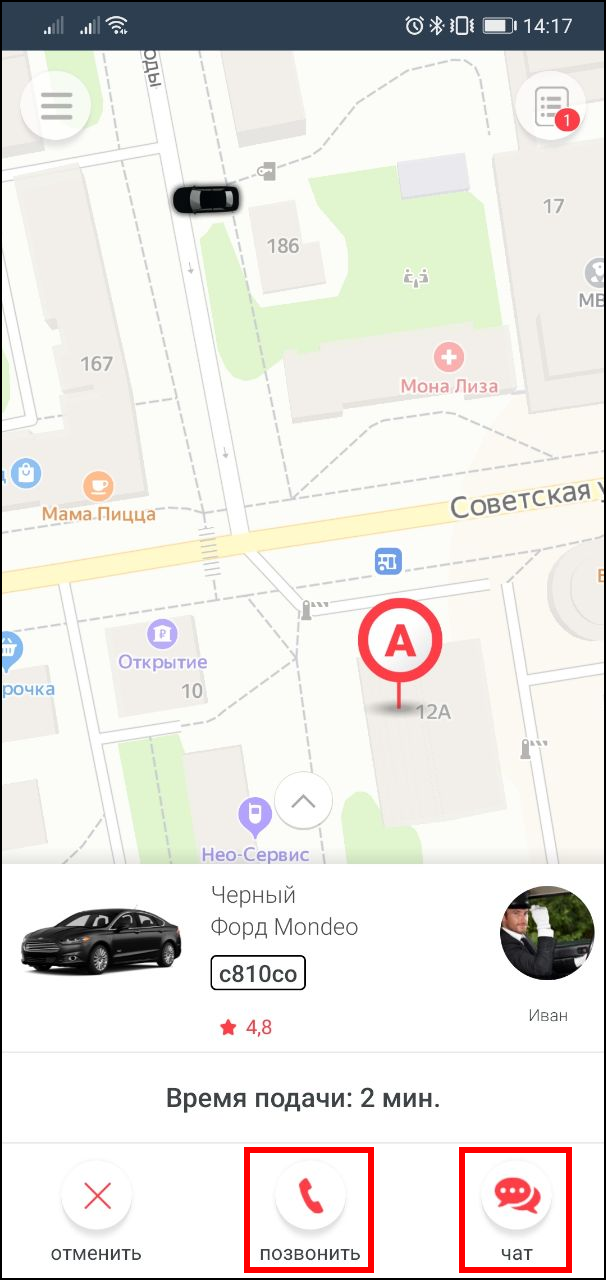Expand the panel with the up chevron
This screenshot has height=1280, width=606.
click(x=303, y=801)
